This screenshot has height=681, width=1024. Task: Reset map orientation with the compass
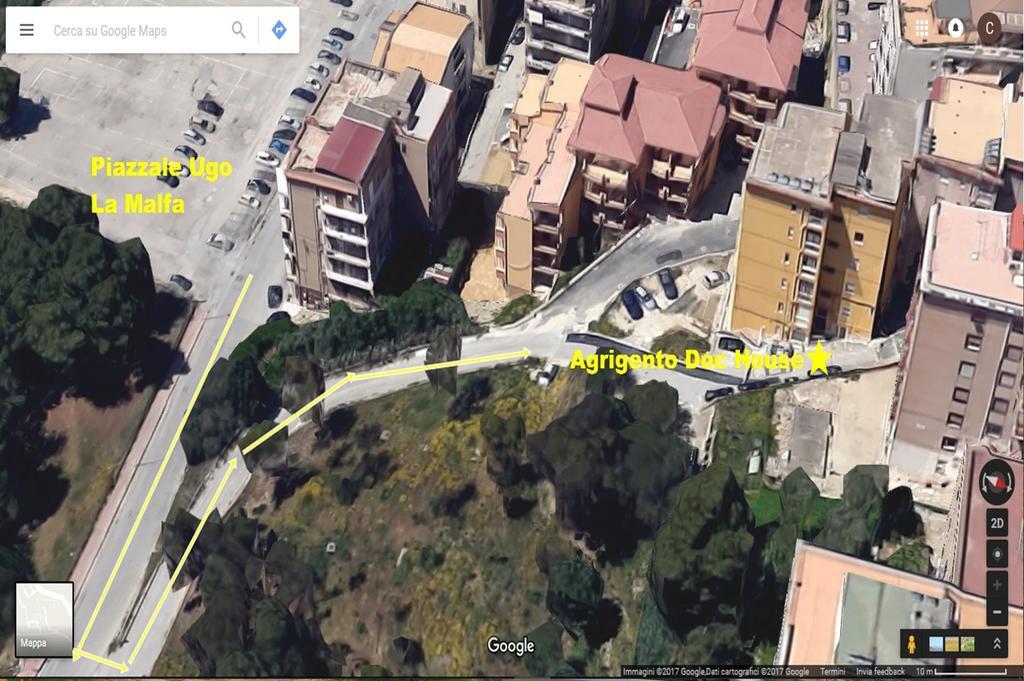(x=996, y=484)
